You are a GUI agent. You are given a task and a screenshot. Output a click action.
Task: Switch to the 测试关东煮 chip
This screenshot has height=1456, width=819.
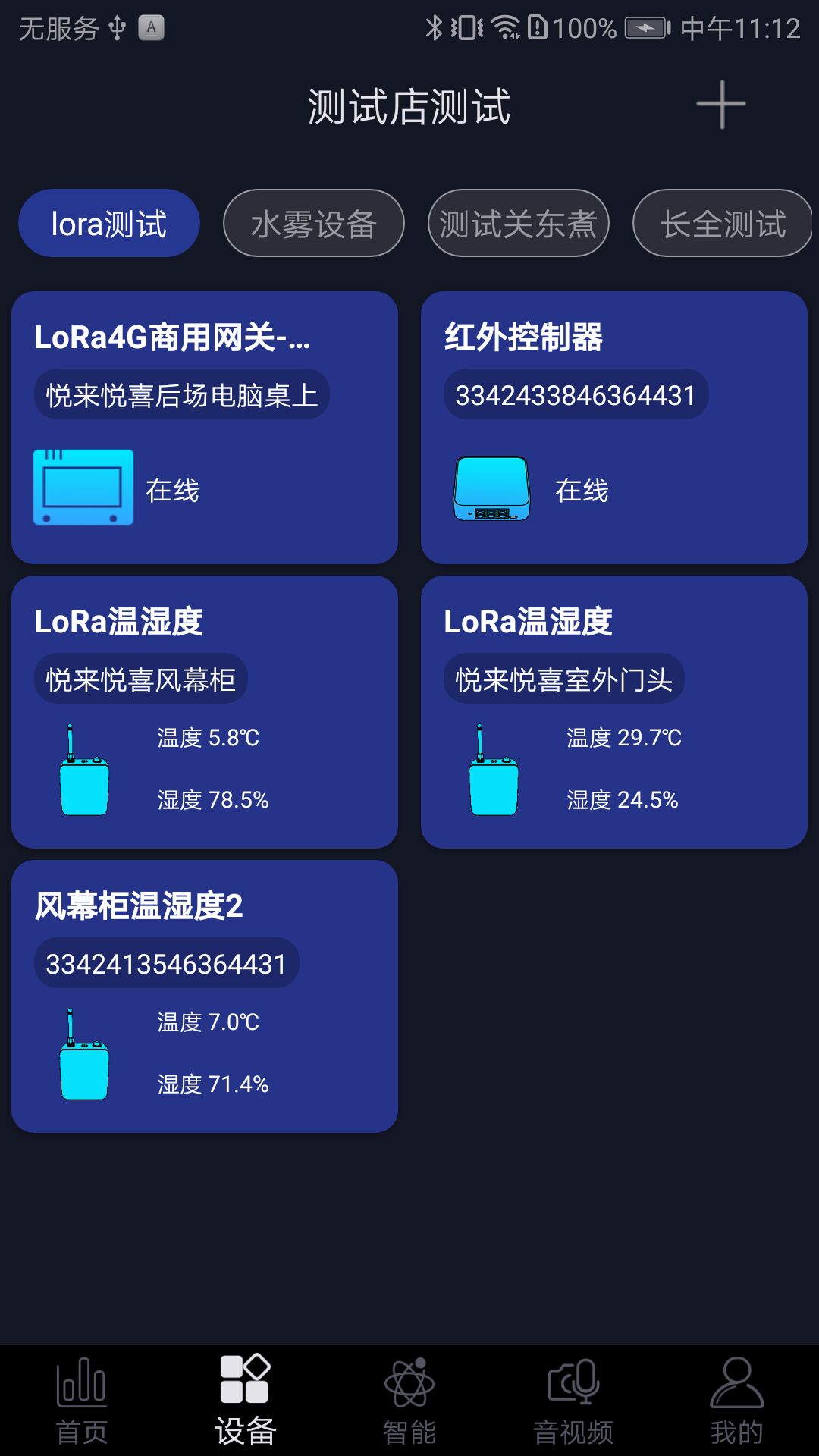(x=519, y=224)
